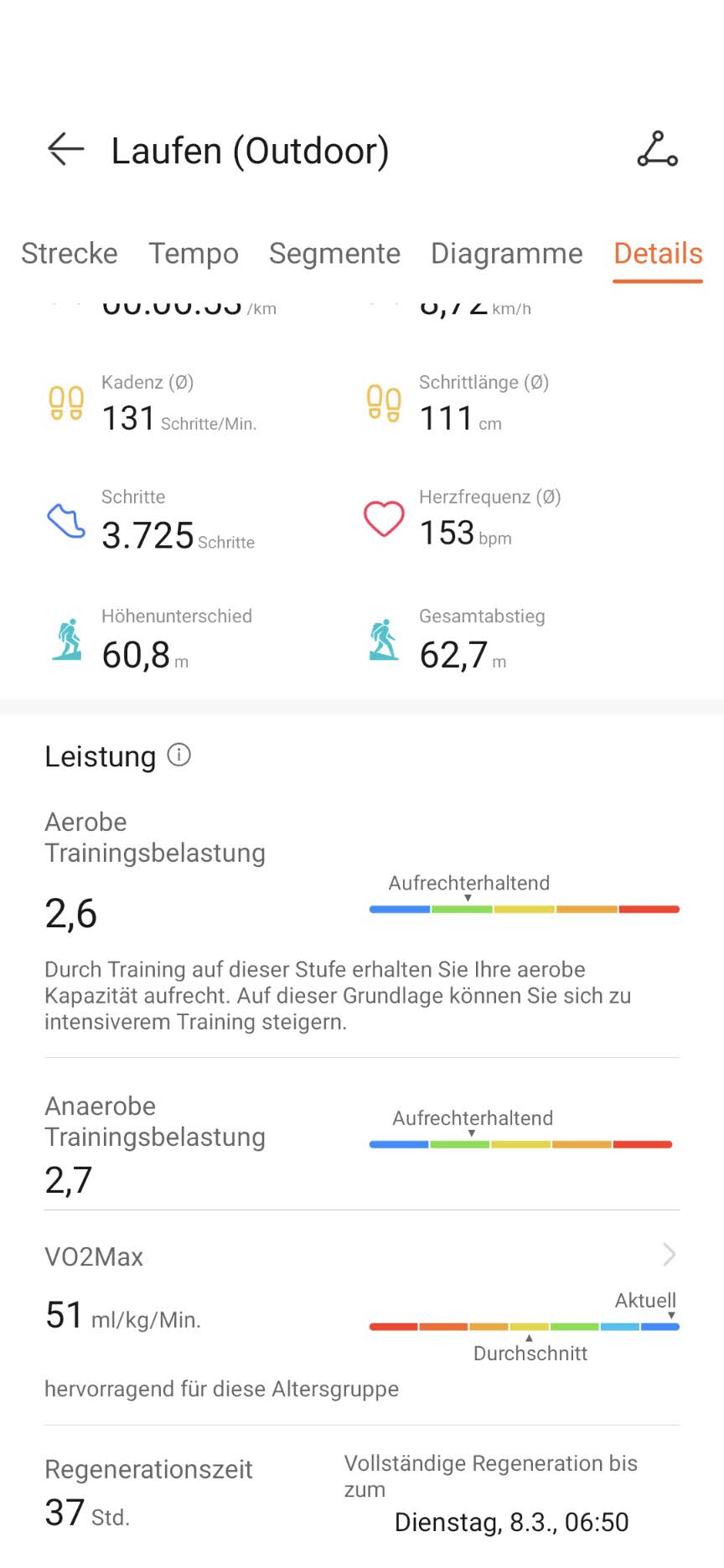
Task: Select the Details tab
Action: click(x=658, y=253)
